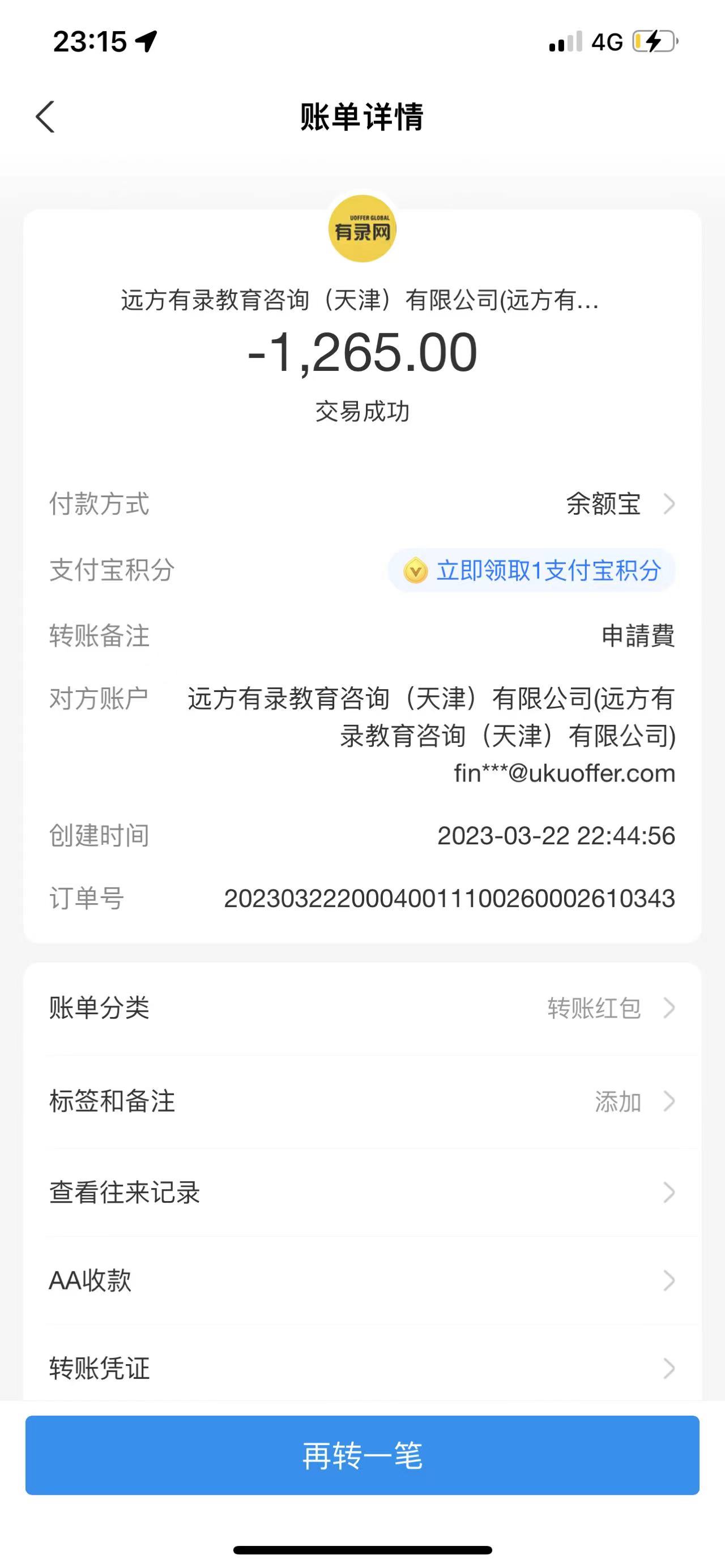This screenshot has height=1568, width=725.
Task: Claim 立即领取1支付宝积分 reward
Action: click(x=531, y=570)
